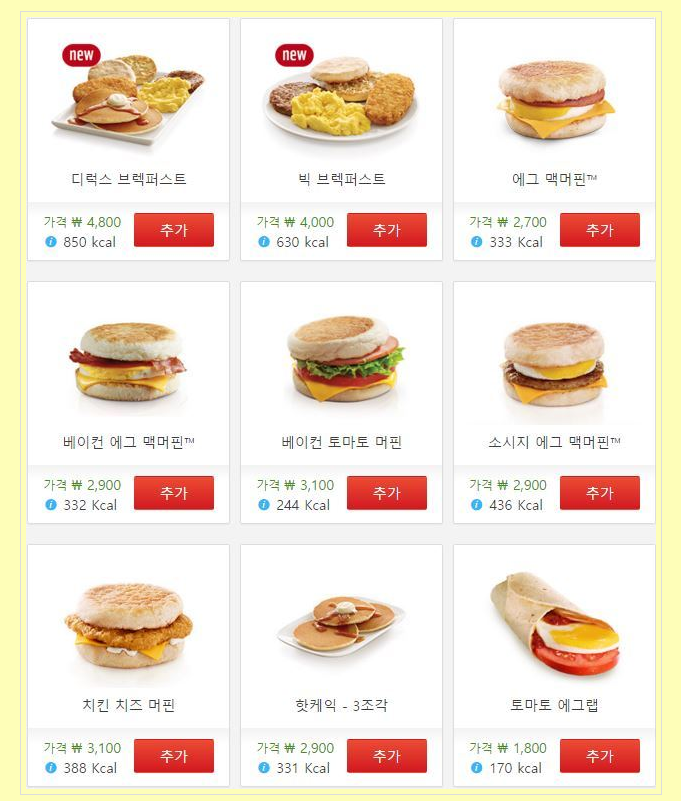Add 디럭스 브렉퍼스트 with the 추가 button
Screen dimensions: 681x801
173,230
